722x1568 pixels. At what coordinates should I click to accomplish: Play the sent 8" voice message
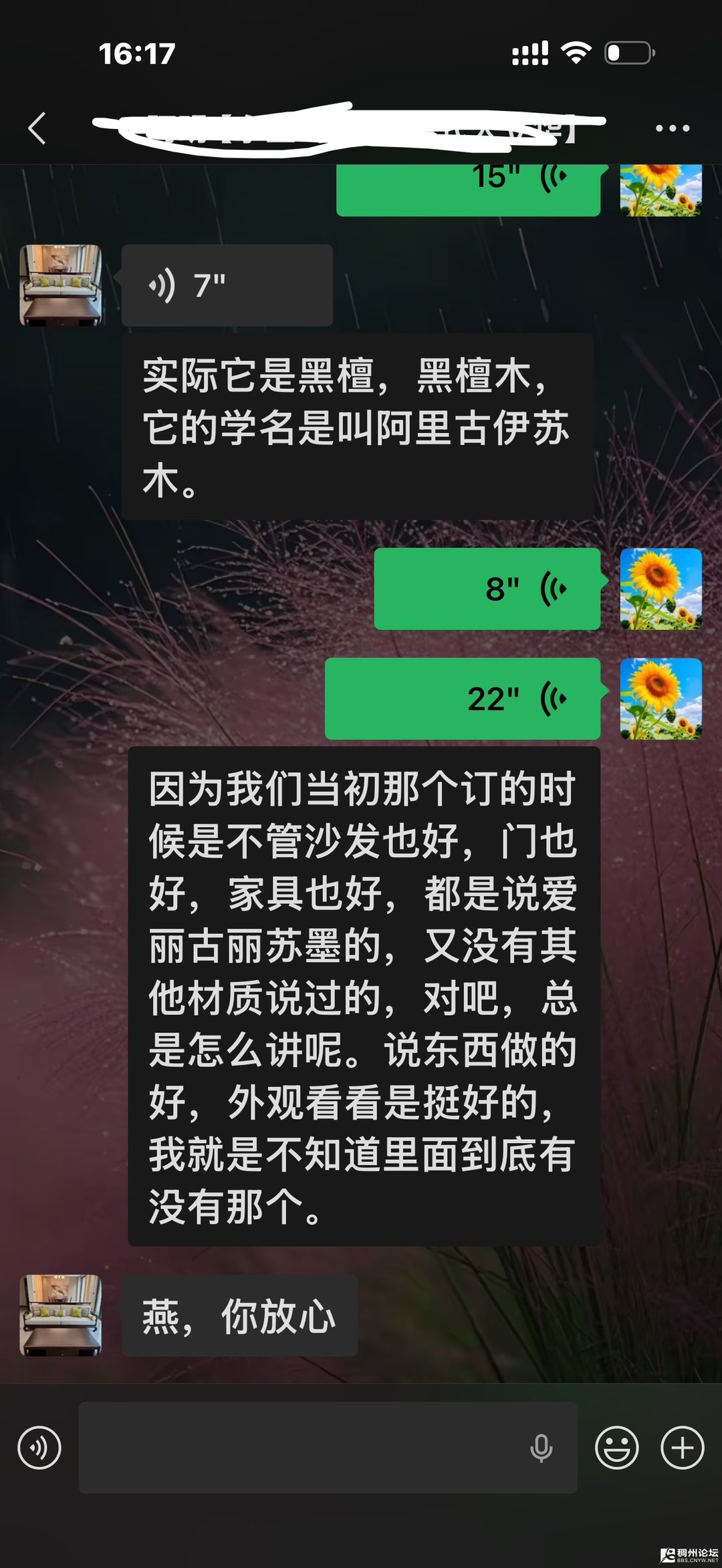coord(487,589)
